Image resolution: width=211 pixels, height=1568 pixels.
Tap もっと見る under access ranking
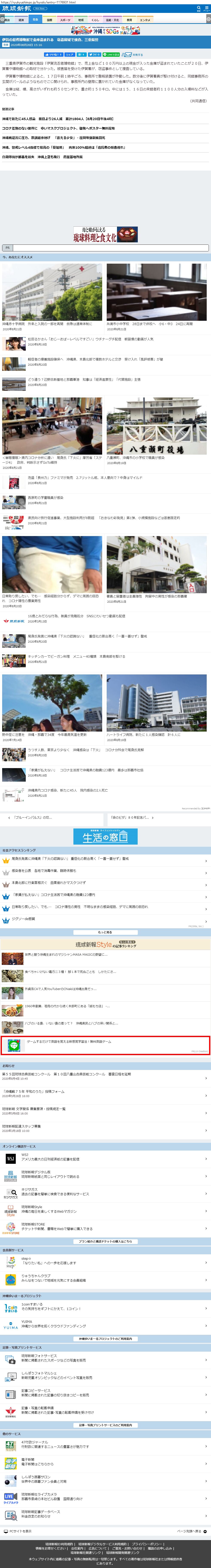coord(105,932)
